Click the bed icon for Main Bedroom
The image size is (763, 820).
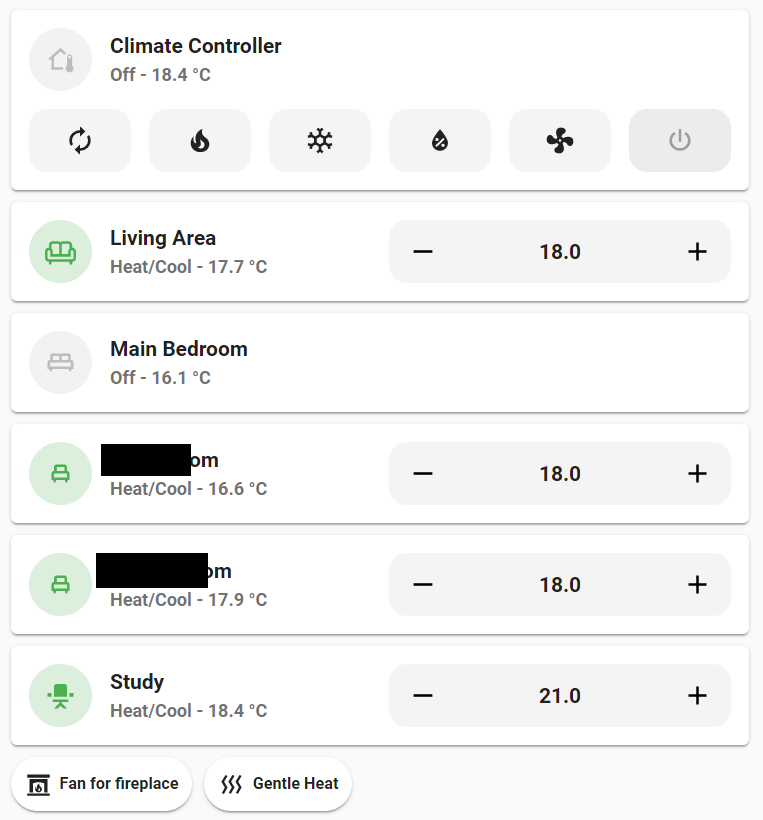click(x=60, y=362)
